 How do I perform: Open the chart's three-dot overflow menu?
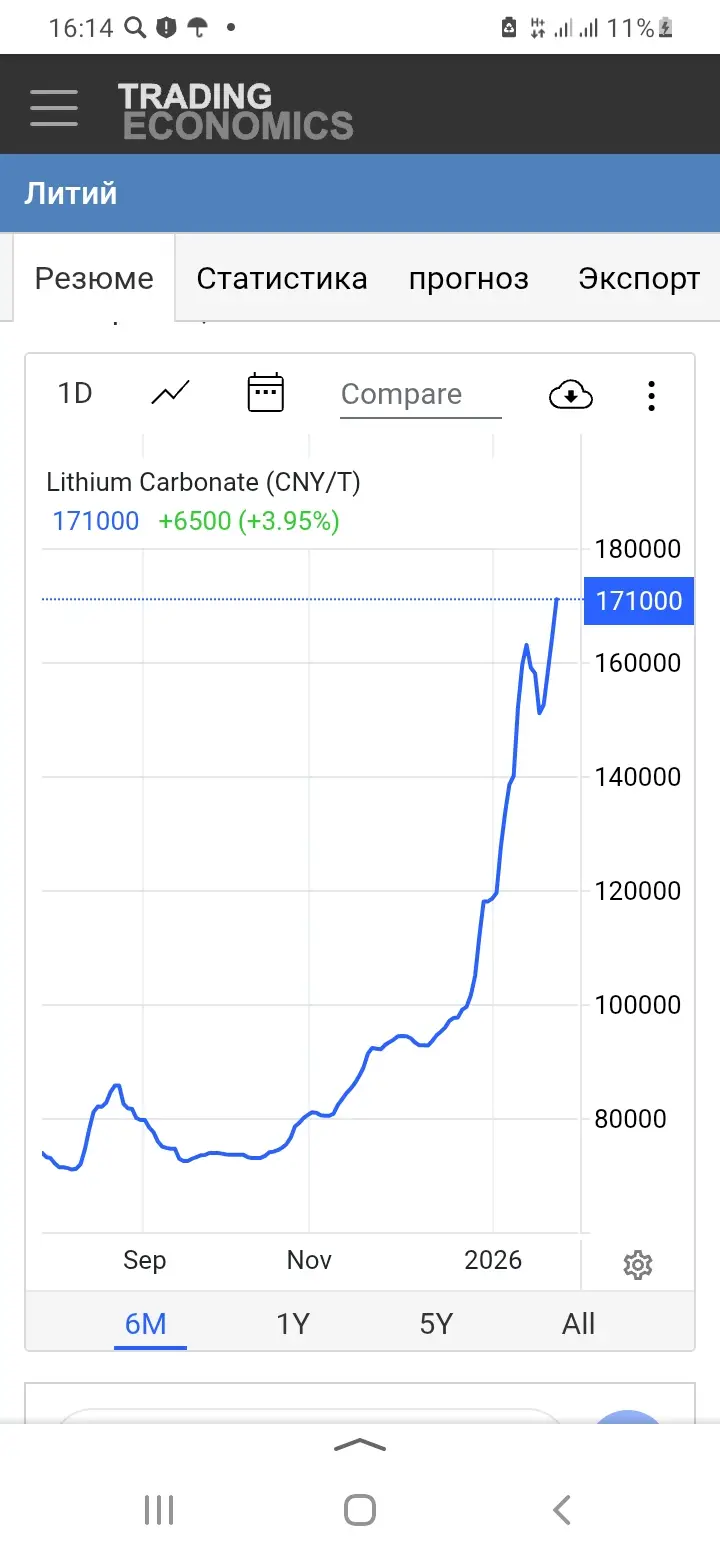click(x=651, y=395)
